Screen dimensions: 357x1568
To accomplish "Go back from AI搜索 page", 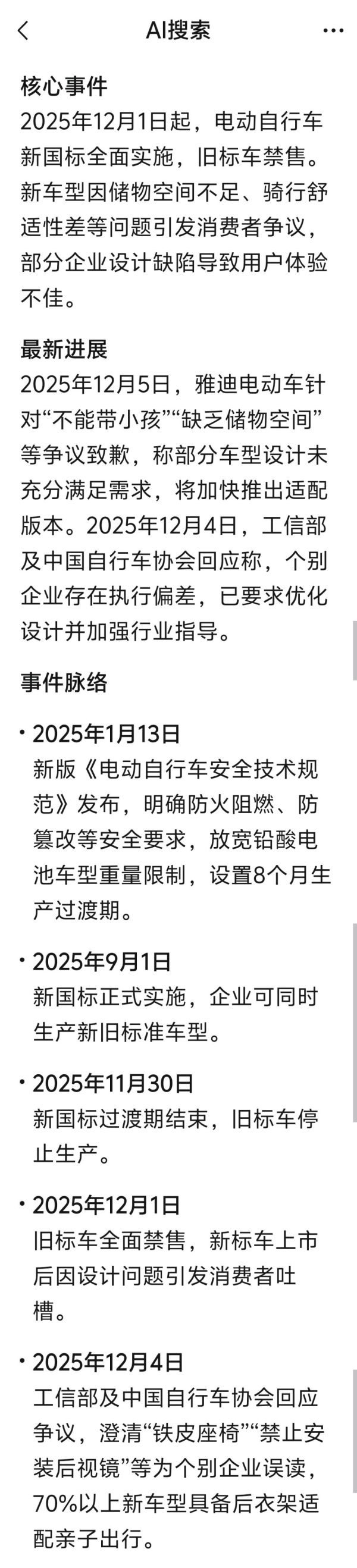I will tap(23, 30).
